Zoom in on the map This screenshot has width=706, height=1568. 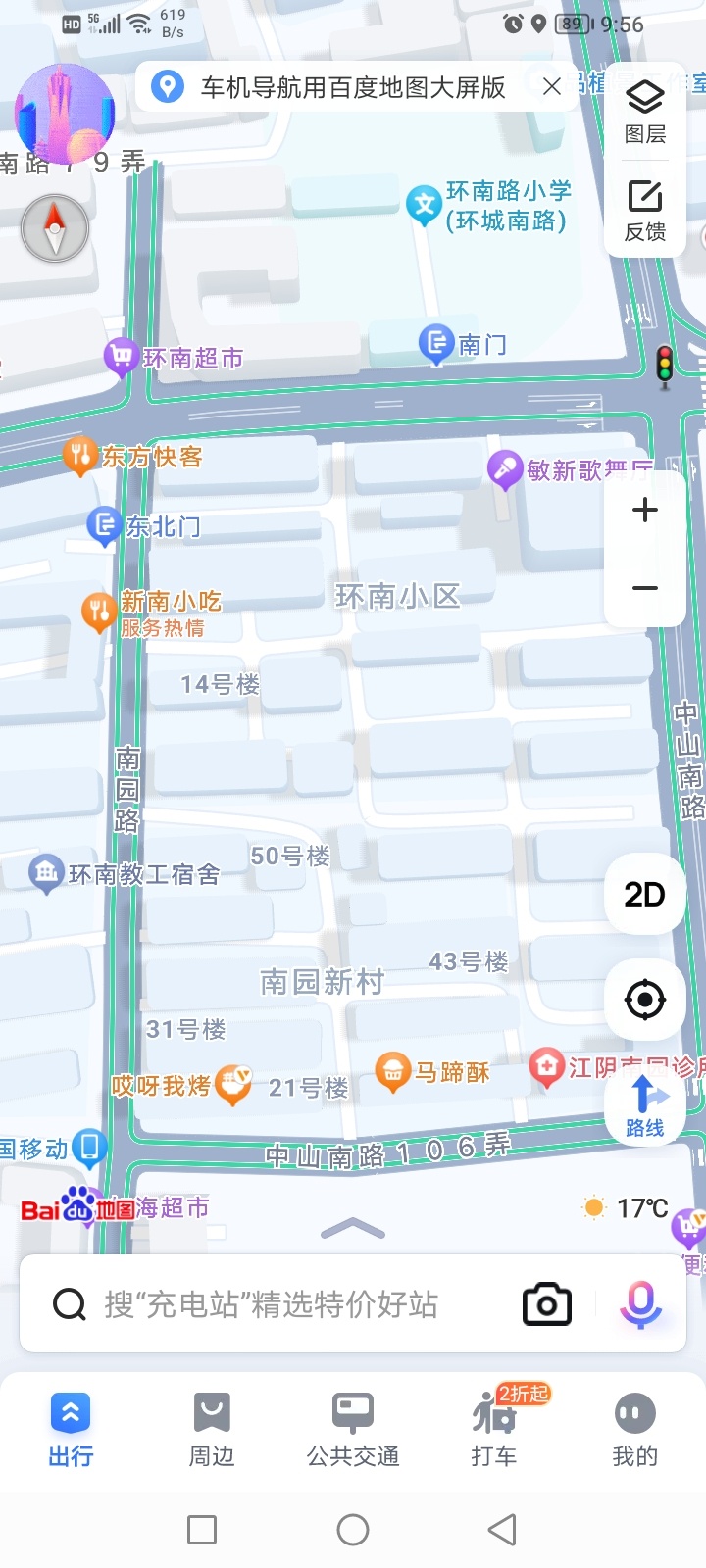coord(645,511)
